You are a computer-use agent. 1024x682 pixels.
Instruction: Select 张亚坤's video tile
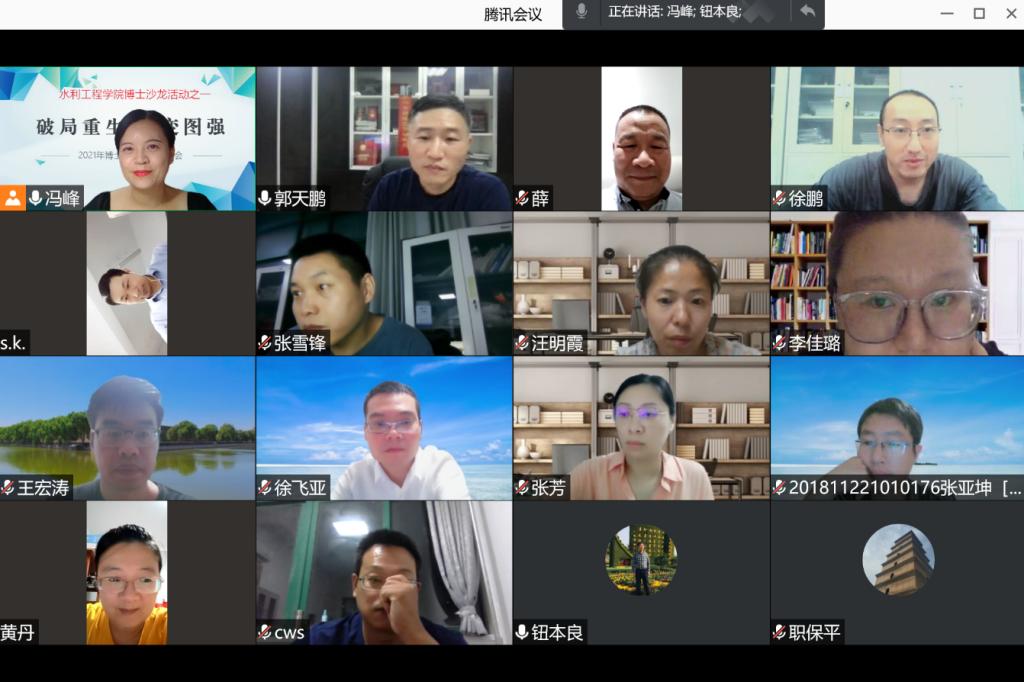click(x=897, y=428)
